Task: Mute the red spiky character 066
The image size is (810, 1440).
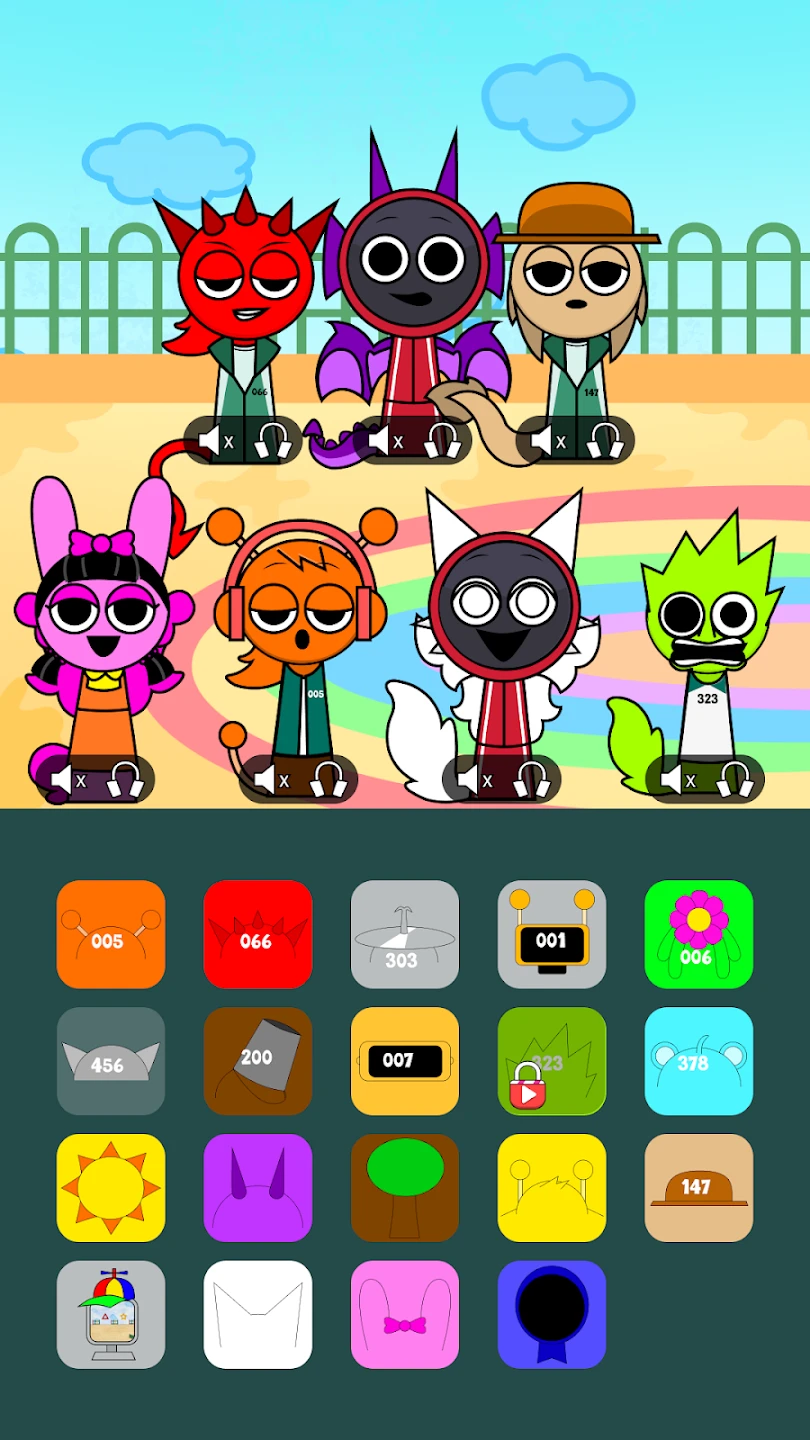Action: (215, 440)
